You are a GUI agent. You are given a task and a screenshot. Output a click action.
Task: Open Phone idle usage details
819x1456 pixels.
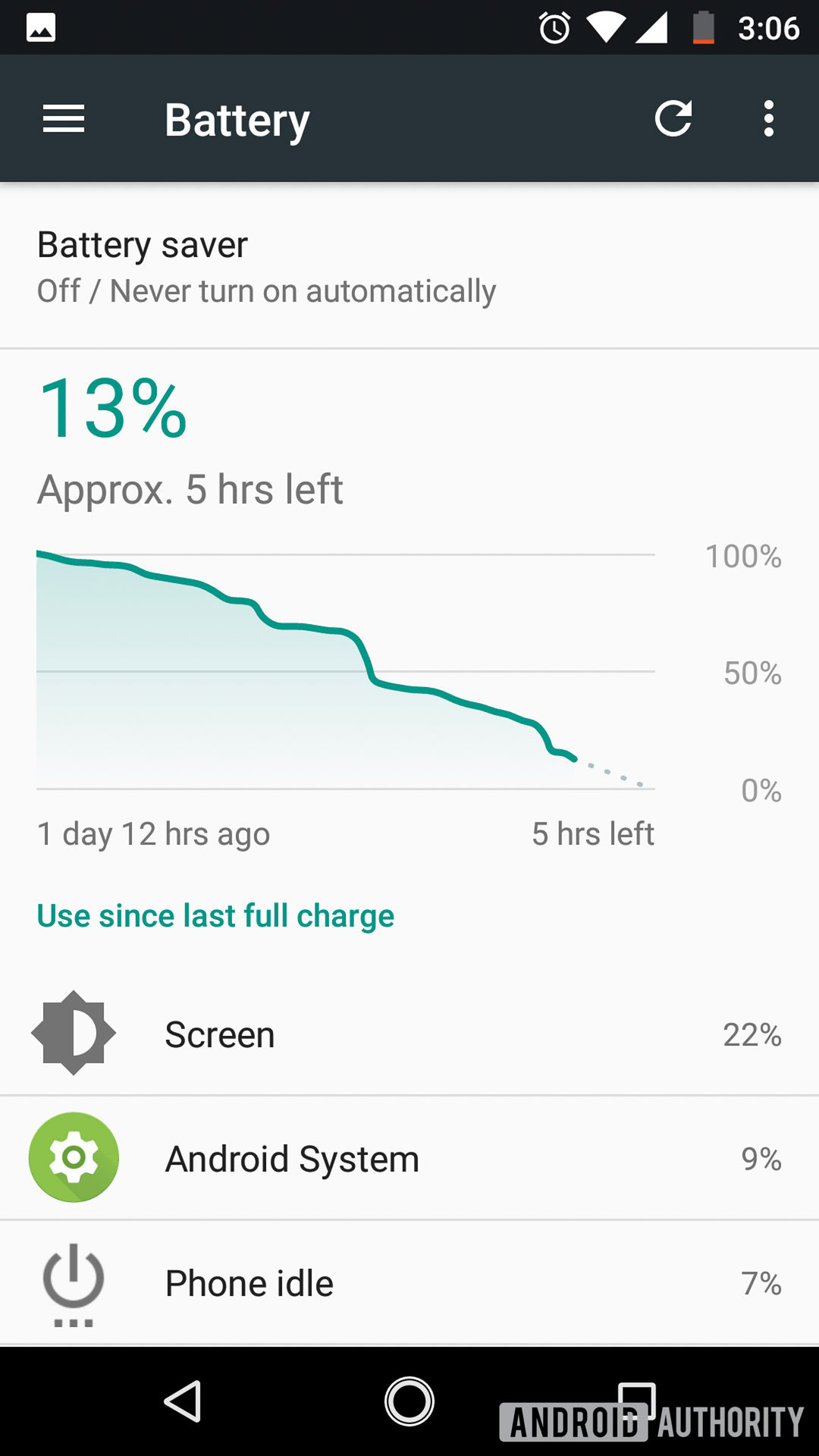click(409, 1283)
